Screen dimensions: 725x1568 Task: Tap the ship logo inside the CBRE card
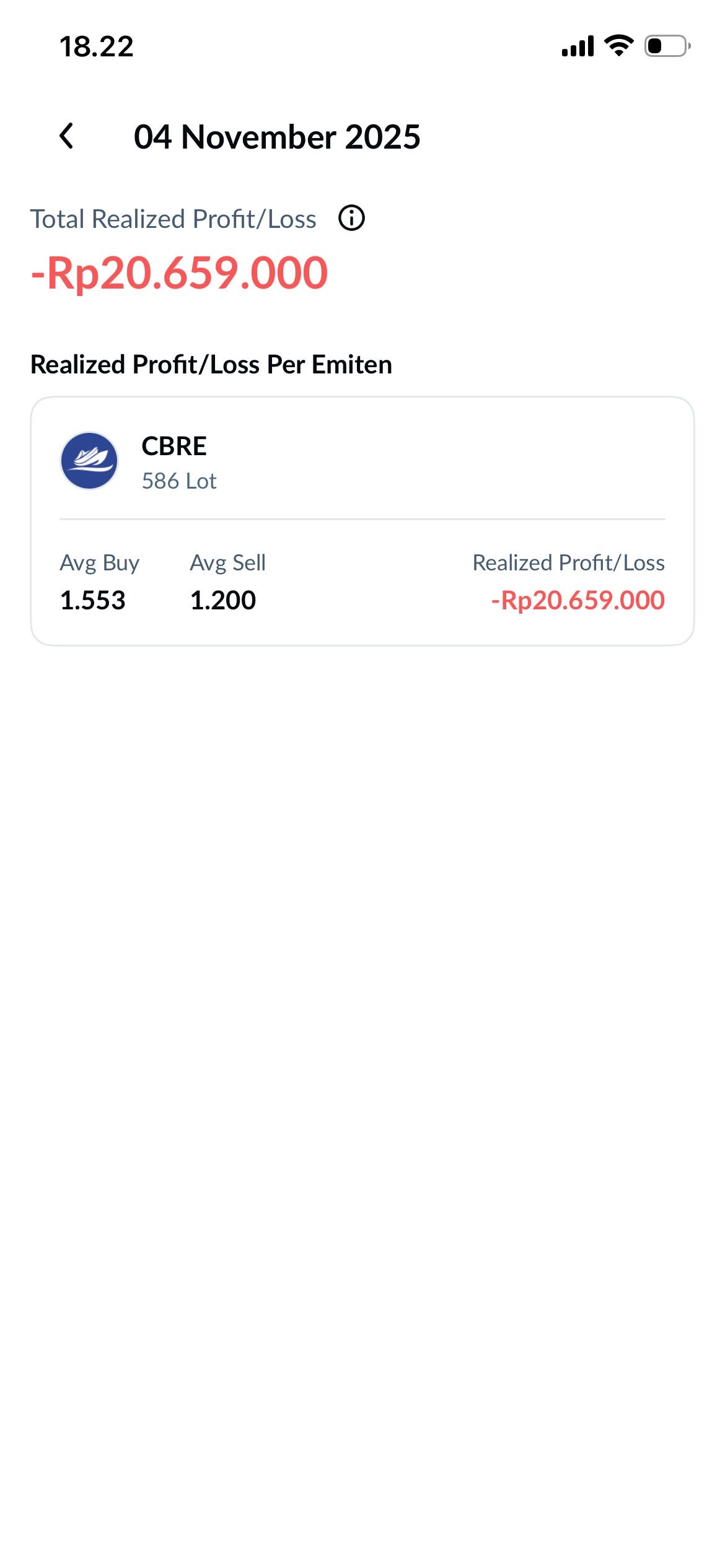pyautogui.click(x=89, y=461)
